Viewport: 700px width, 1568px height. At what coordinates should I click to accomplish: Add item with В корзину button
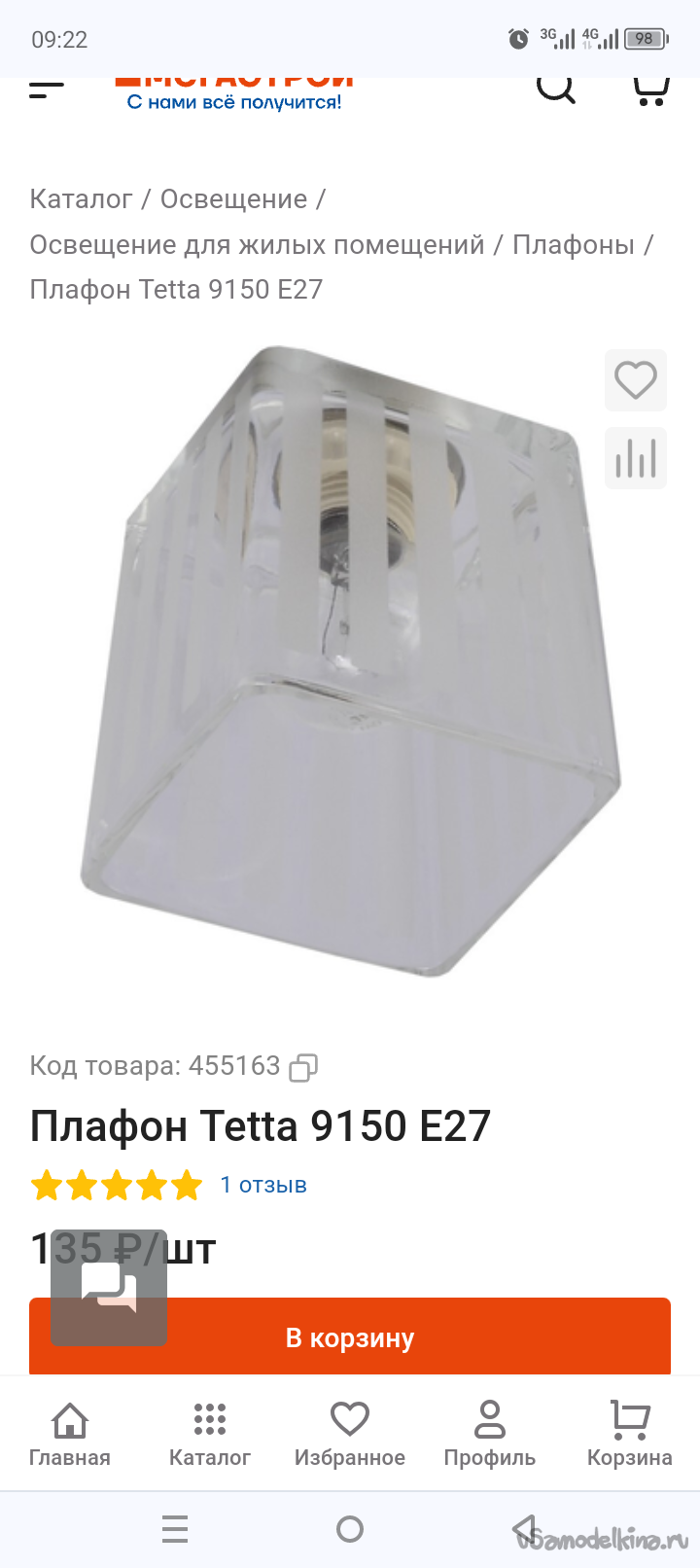point(350,1338)
